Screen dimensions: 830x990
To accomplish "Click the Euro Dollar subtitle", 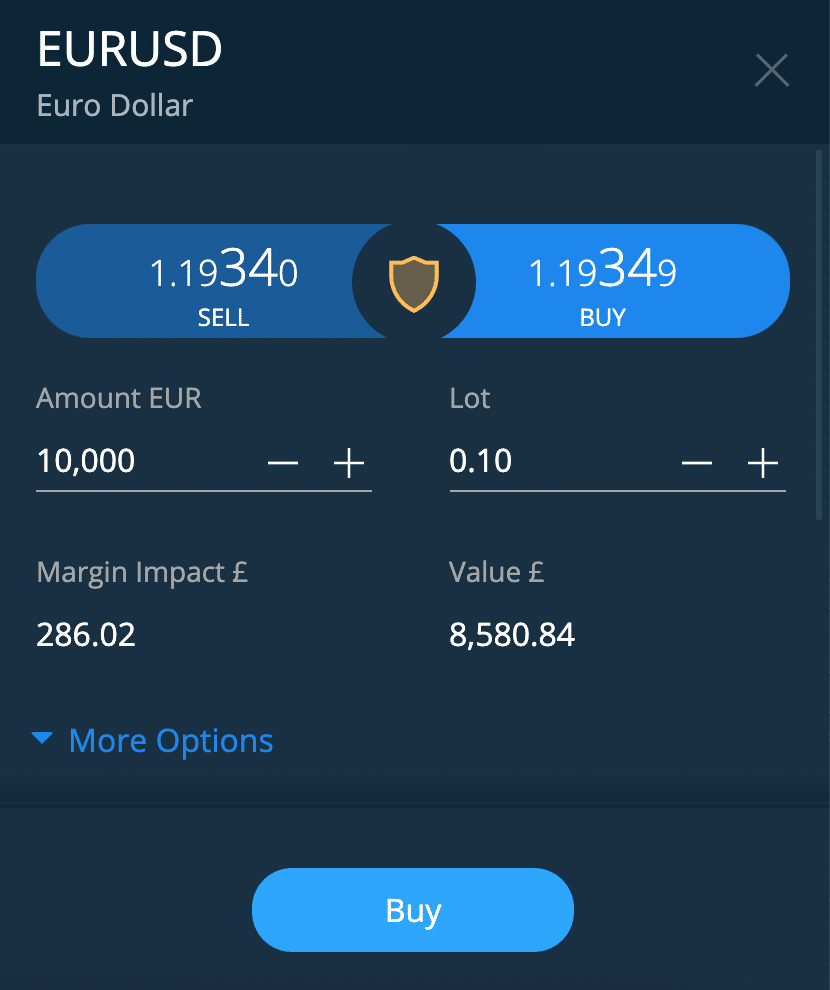I will point(114,105).
